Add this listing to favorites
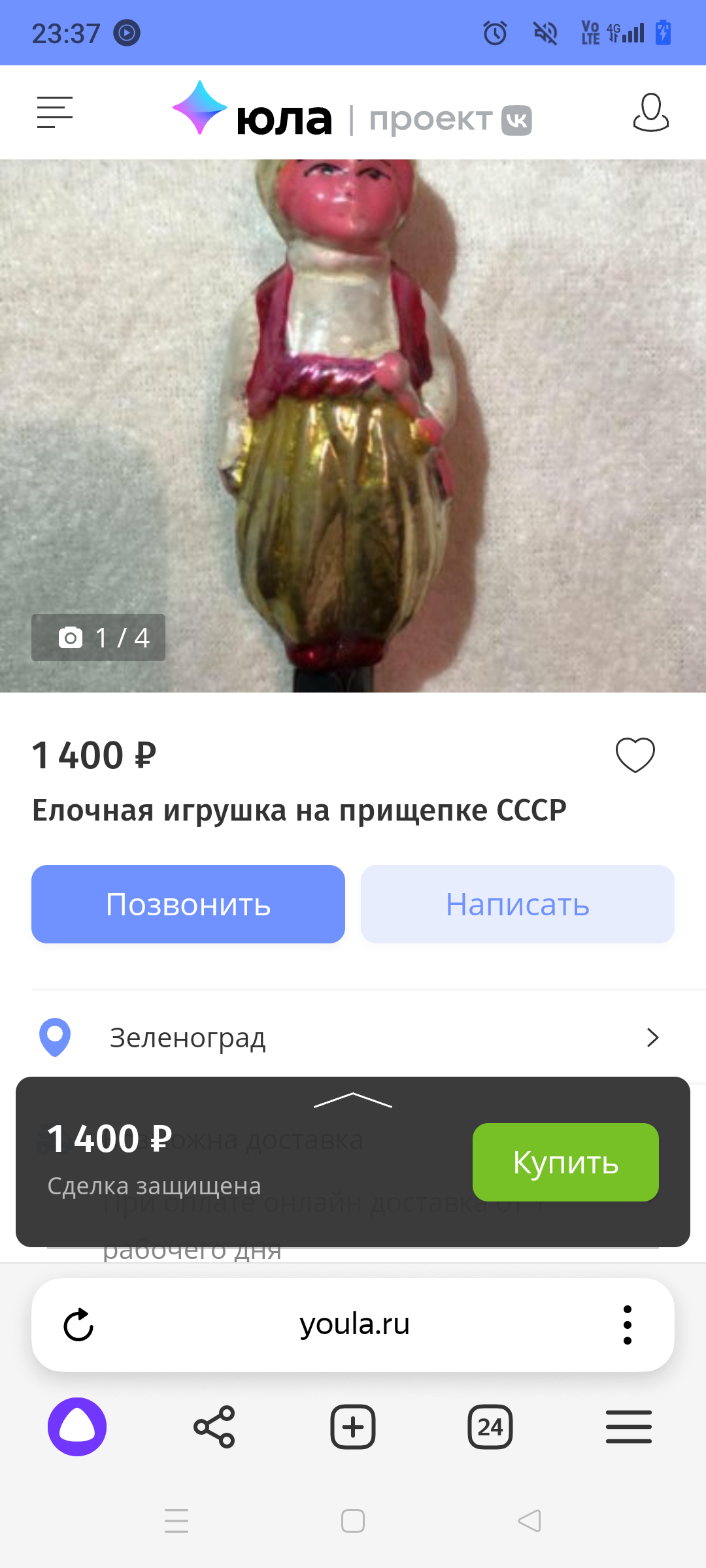The image size is (706, 1568). coord(635,755)
